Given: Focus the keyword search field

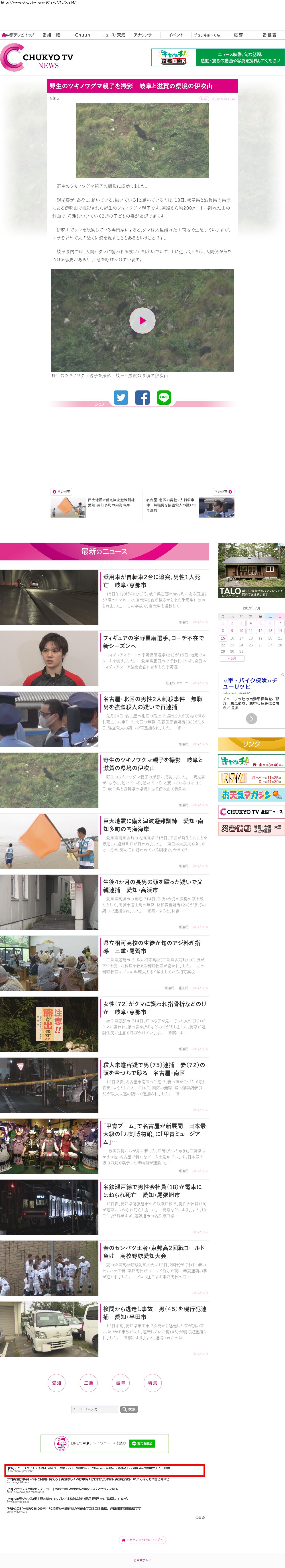Looking at the screenshot, I should [94, 1409].
